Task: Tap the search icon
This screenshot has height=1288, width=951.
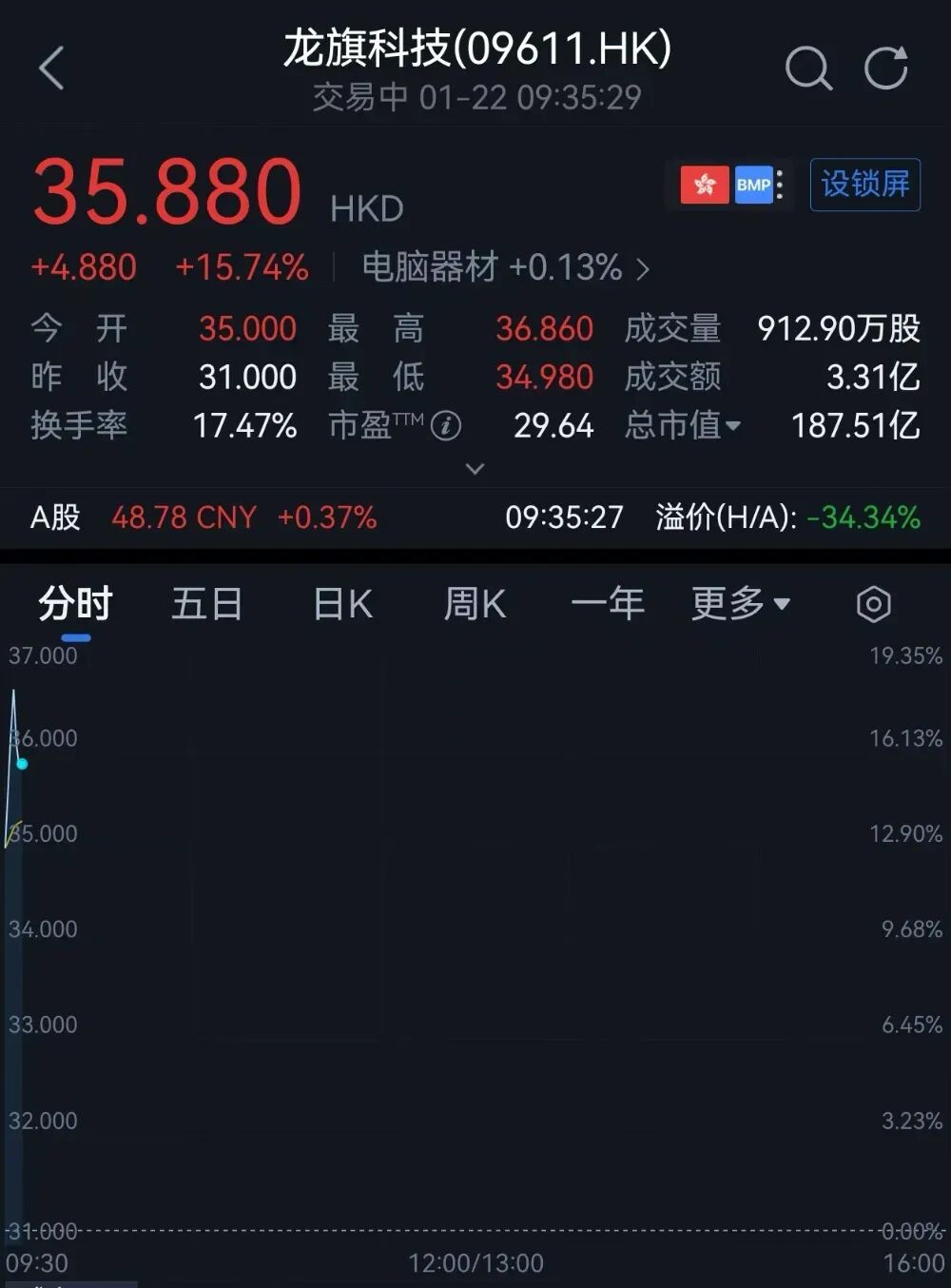Action: [807, 68]
